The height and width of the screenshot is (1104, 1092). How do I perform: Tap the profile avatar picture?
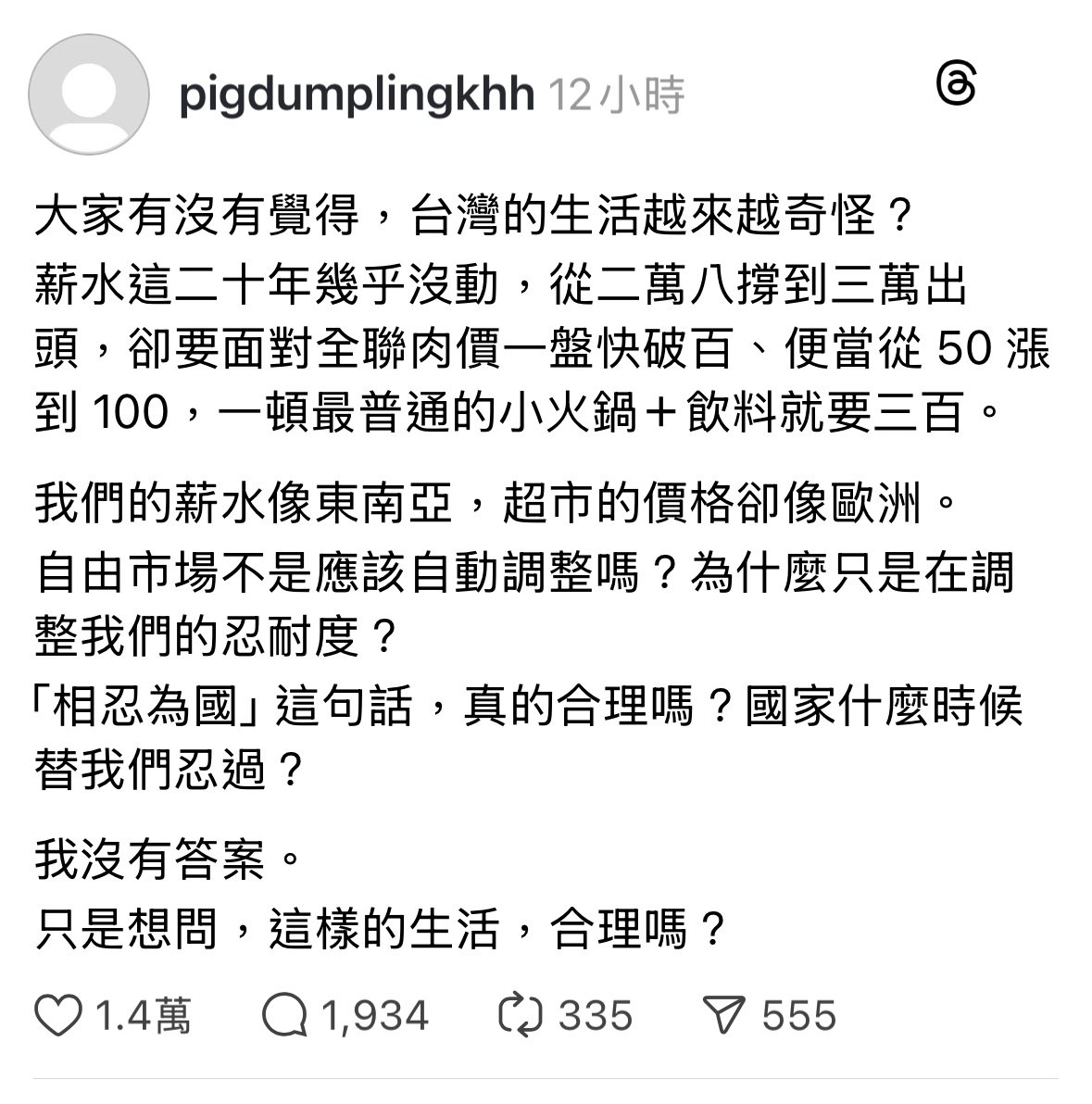pos(89,94)
